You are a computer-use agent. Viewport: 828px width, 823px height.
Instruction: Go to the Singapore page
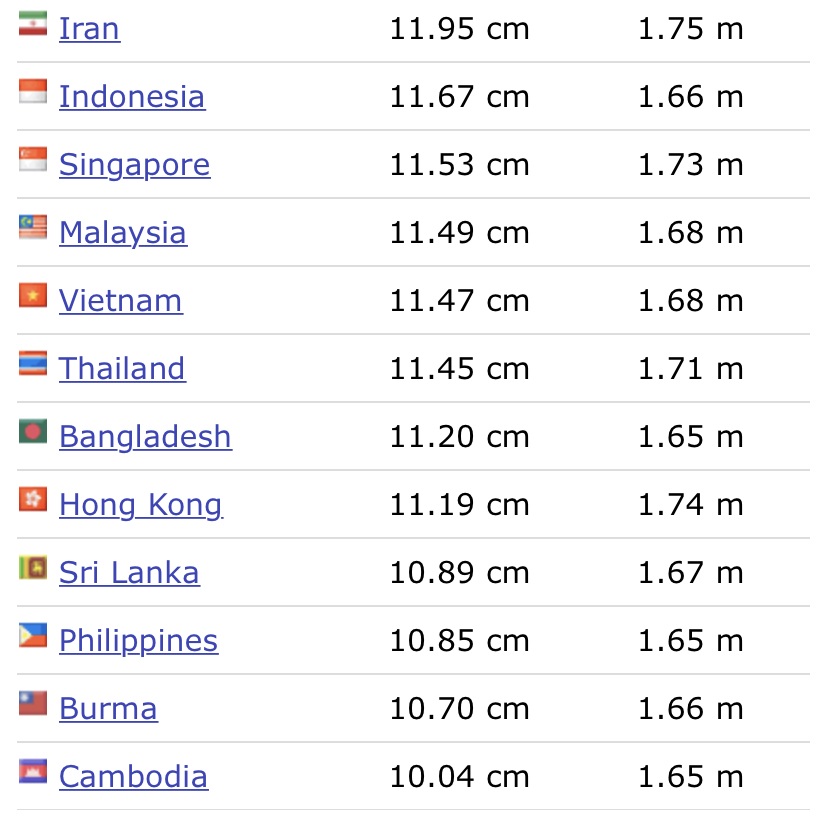tap(134, 165)
